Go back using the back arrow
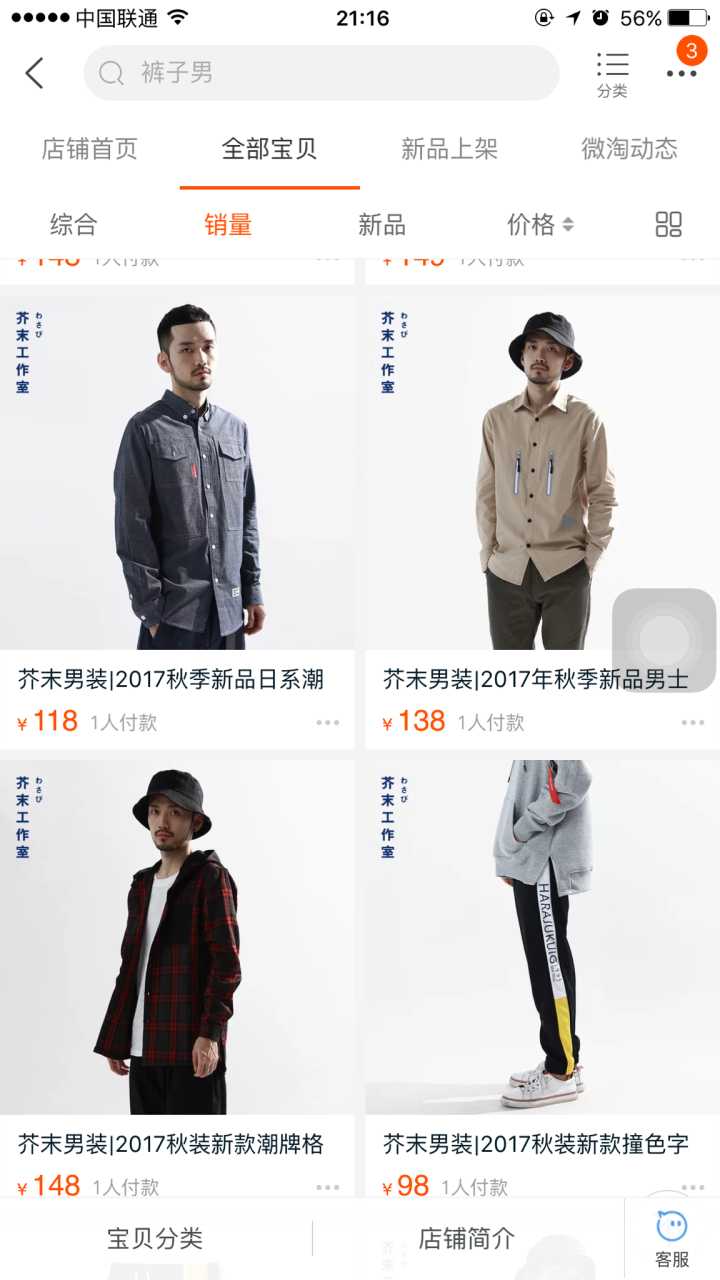The width and height of the screenshot is (720, 1280). pos(35,73)
